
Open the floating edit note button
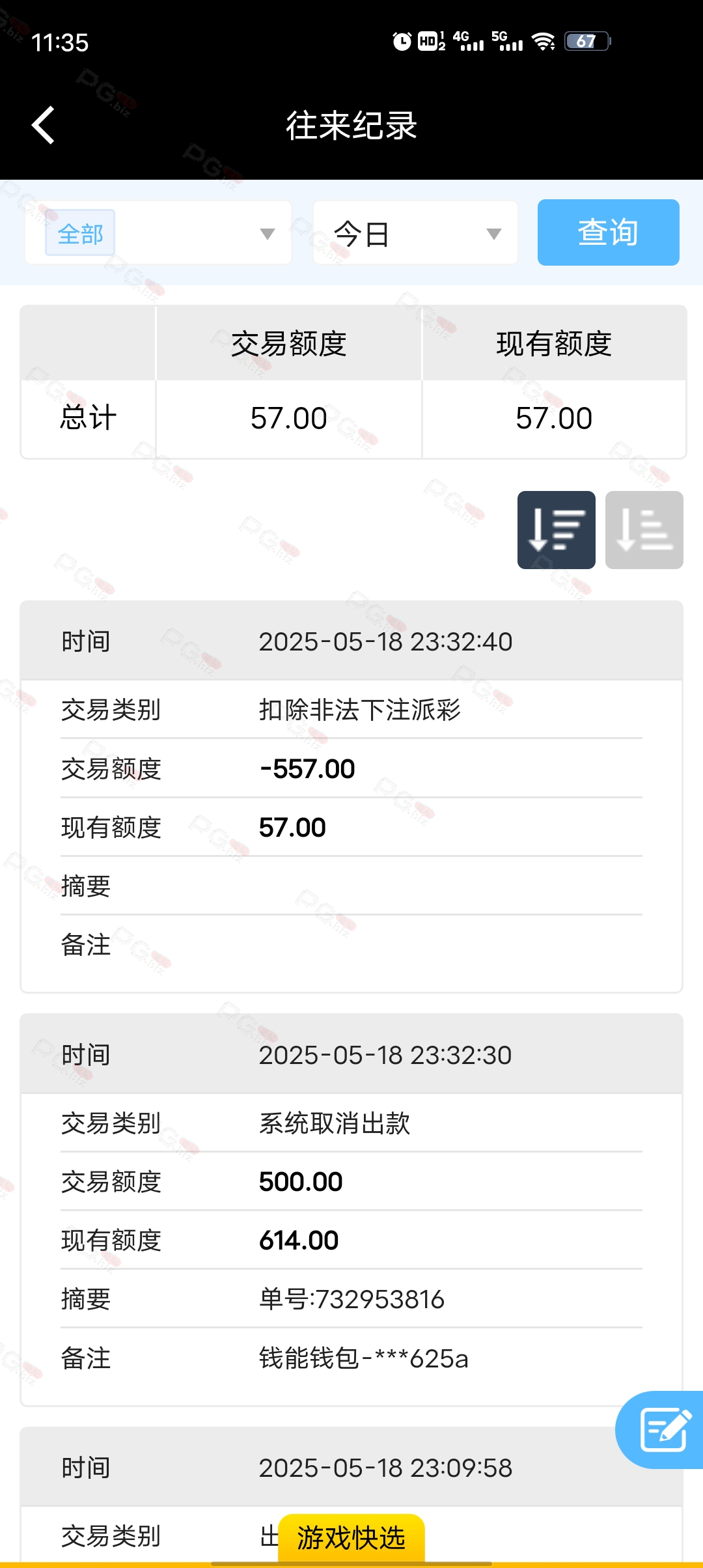click(661, 1429)
